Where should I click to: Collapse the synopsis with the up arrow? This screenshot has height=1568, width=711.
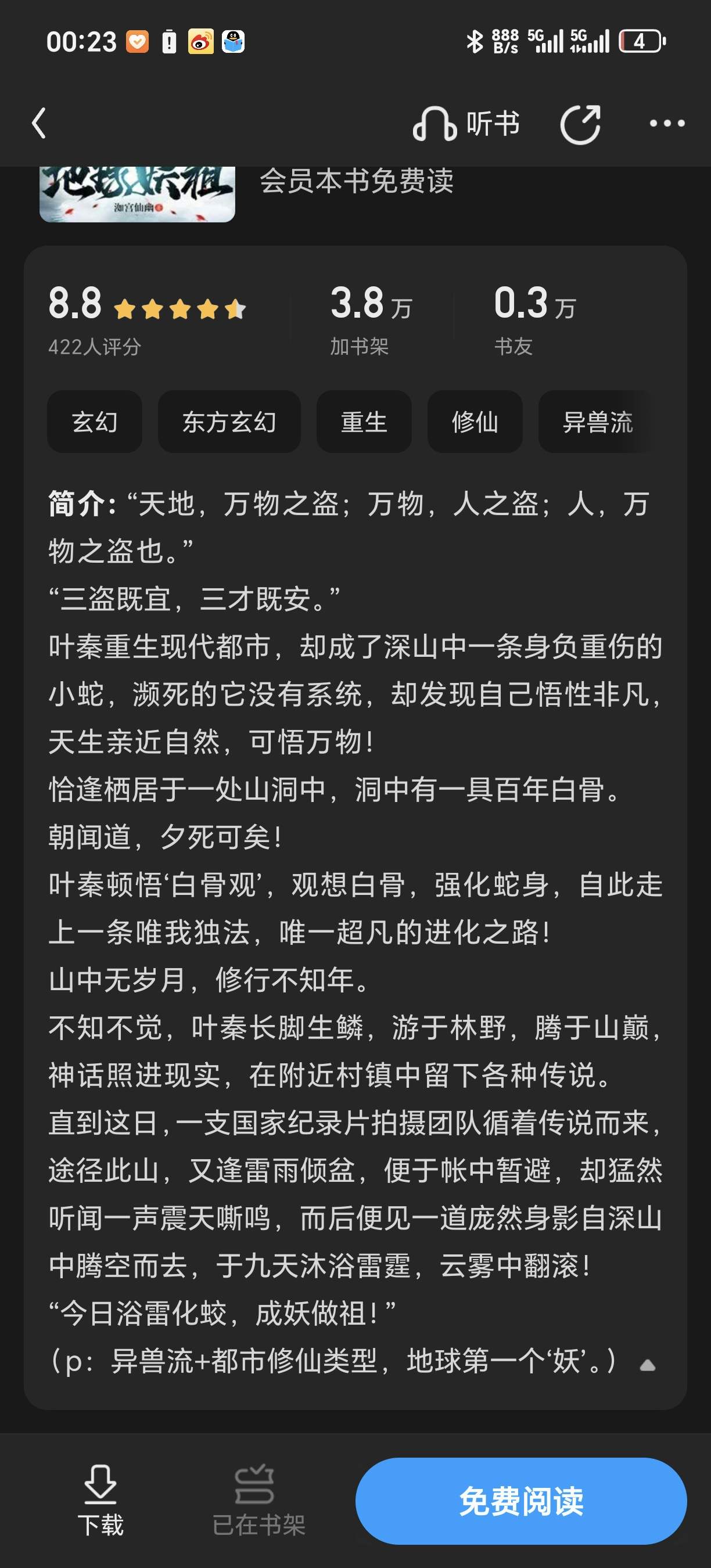point(648,1365)
